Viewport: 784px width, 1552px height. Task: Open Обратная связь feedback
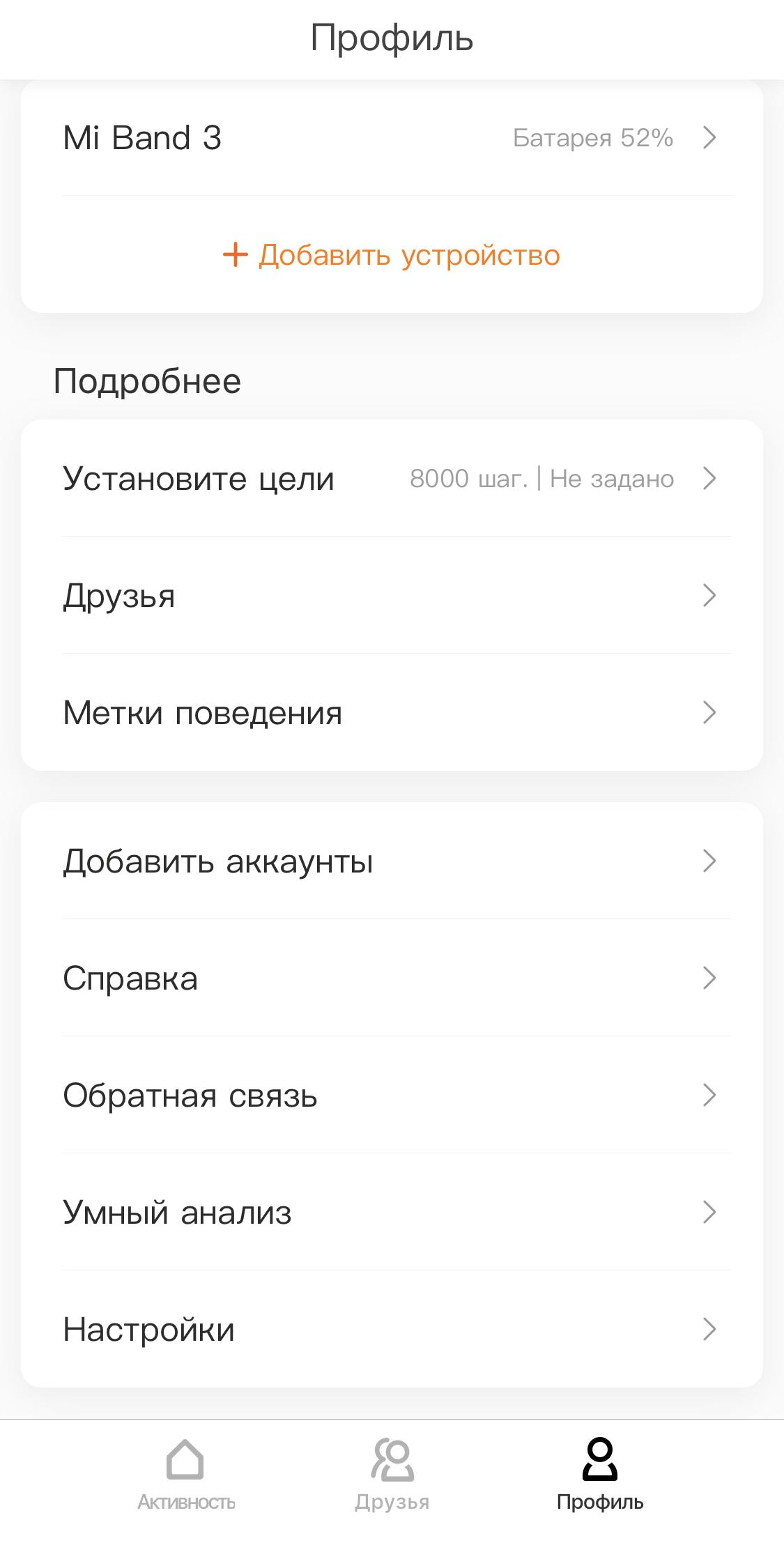(x=392, y=1095)
